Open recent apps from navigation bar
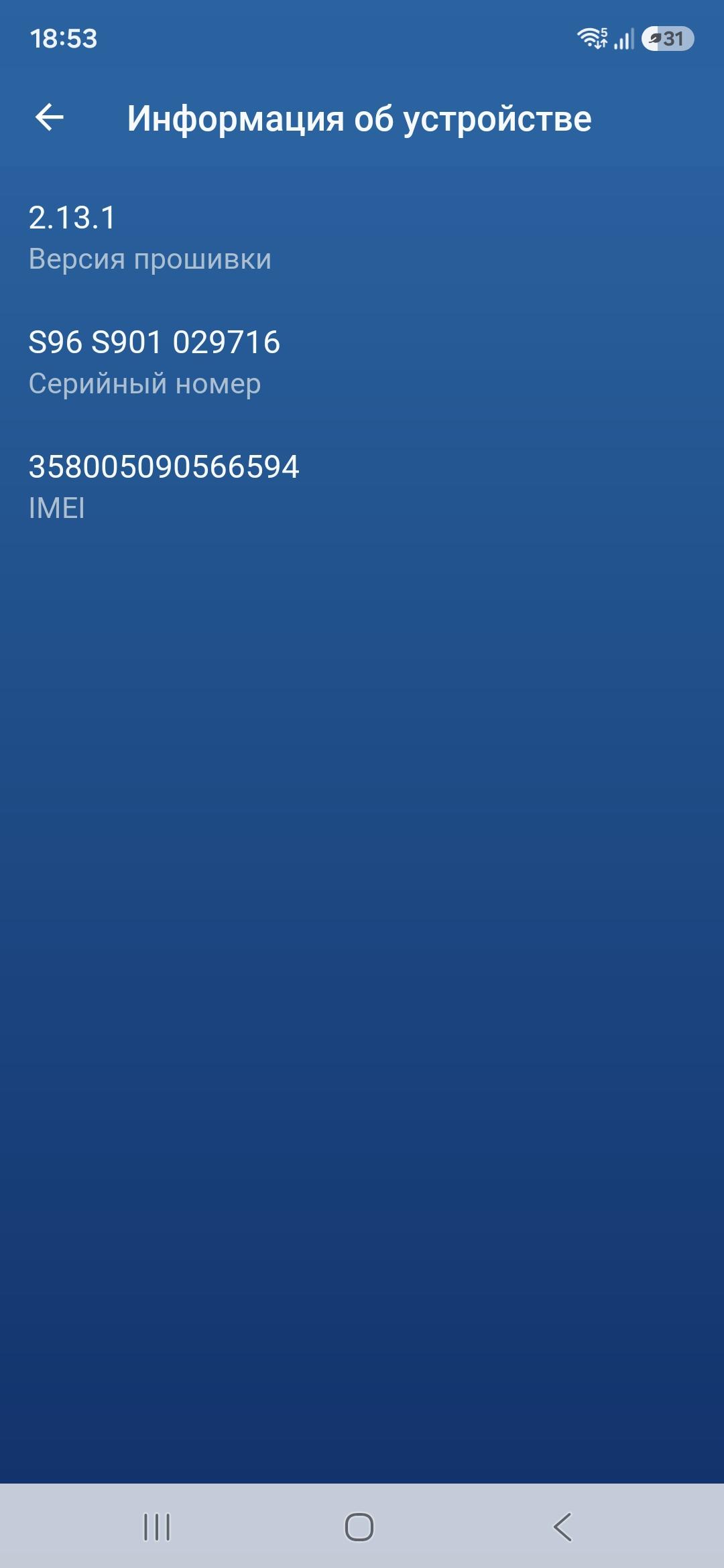Image resolution: width=724 pixels, height=1568 pixels. (x=157, y=1527)
